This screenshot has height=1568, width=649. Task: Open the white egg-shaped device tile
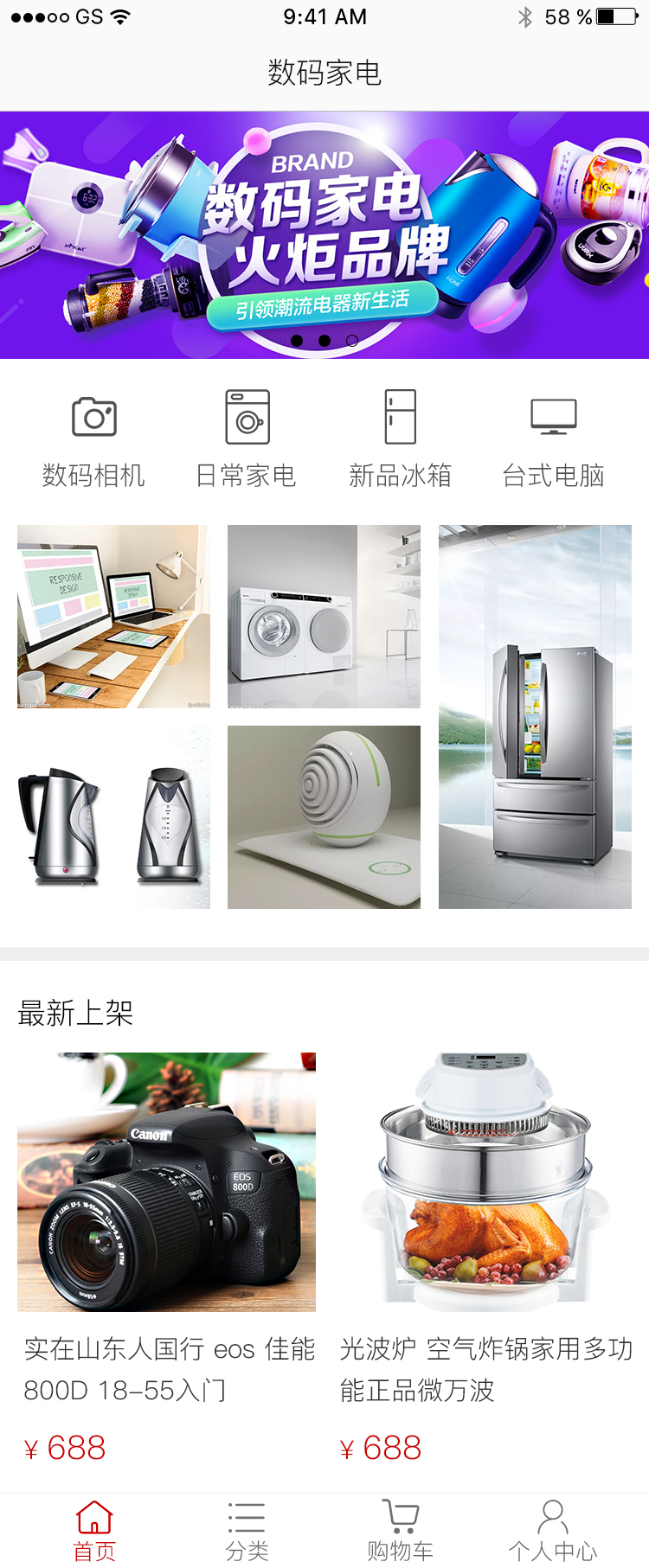(x=324, y=817)
